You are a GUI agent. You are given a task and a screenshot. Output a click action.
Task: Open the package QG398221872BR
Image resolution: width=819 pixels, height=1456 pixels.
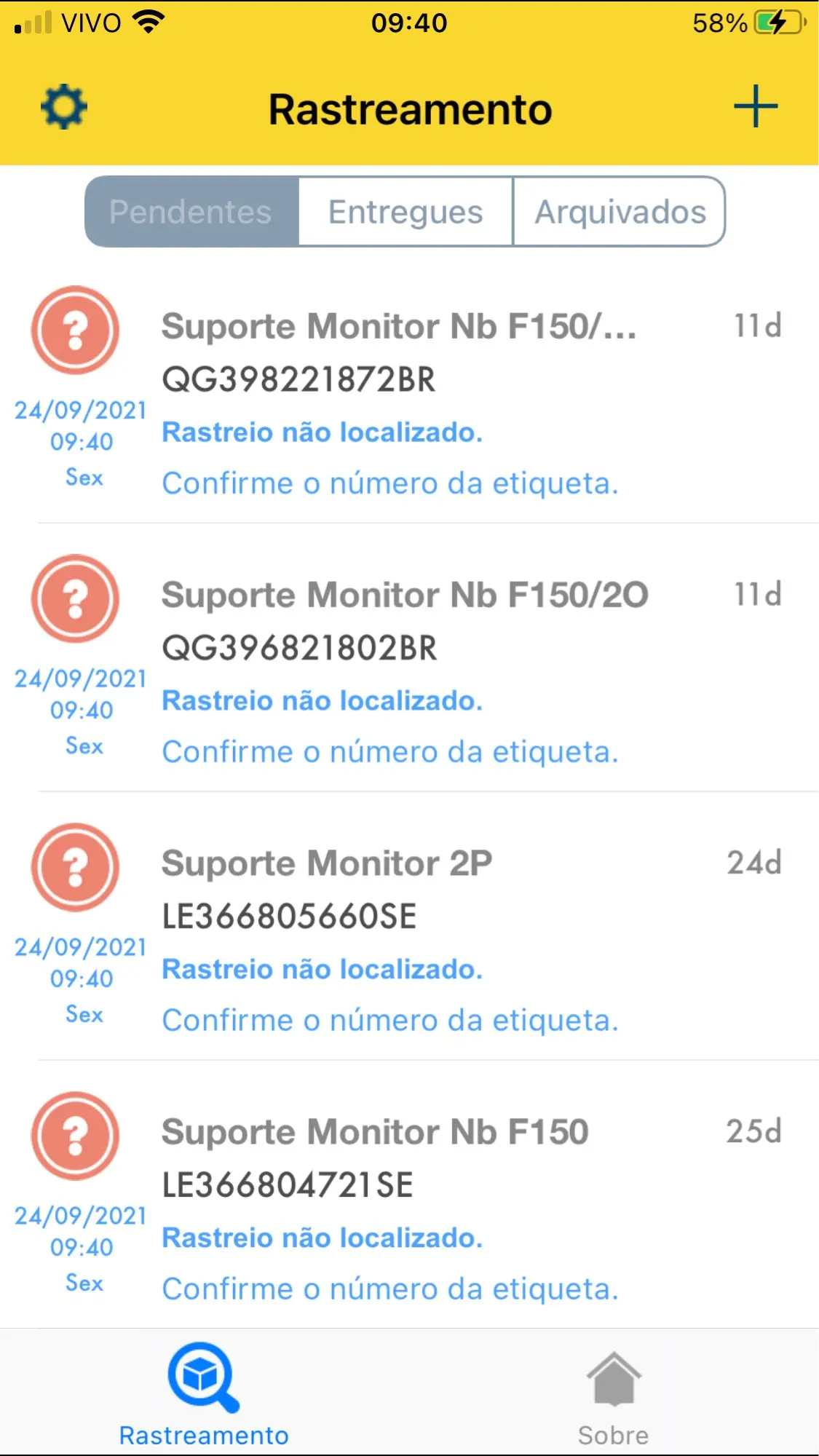pyautogui.click(x=408, y=403)
